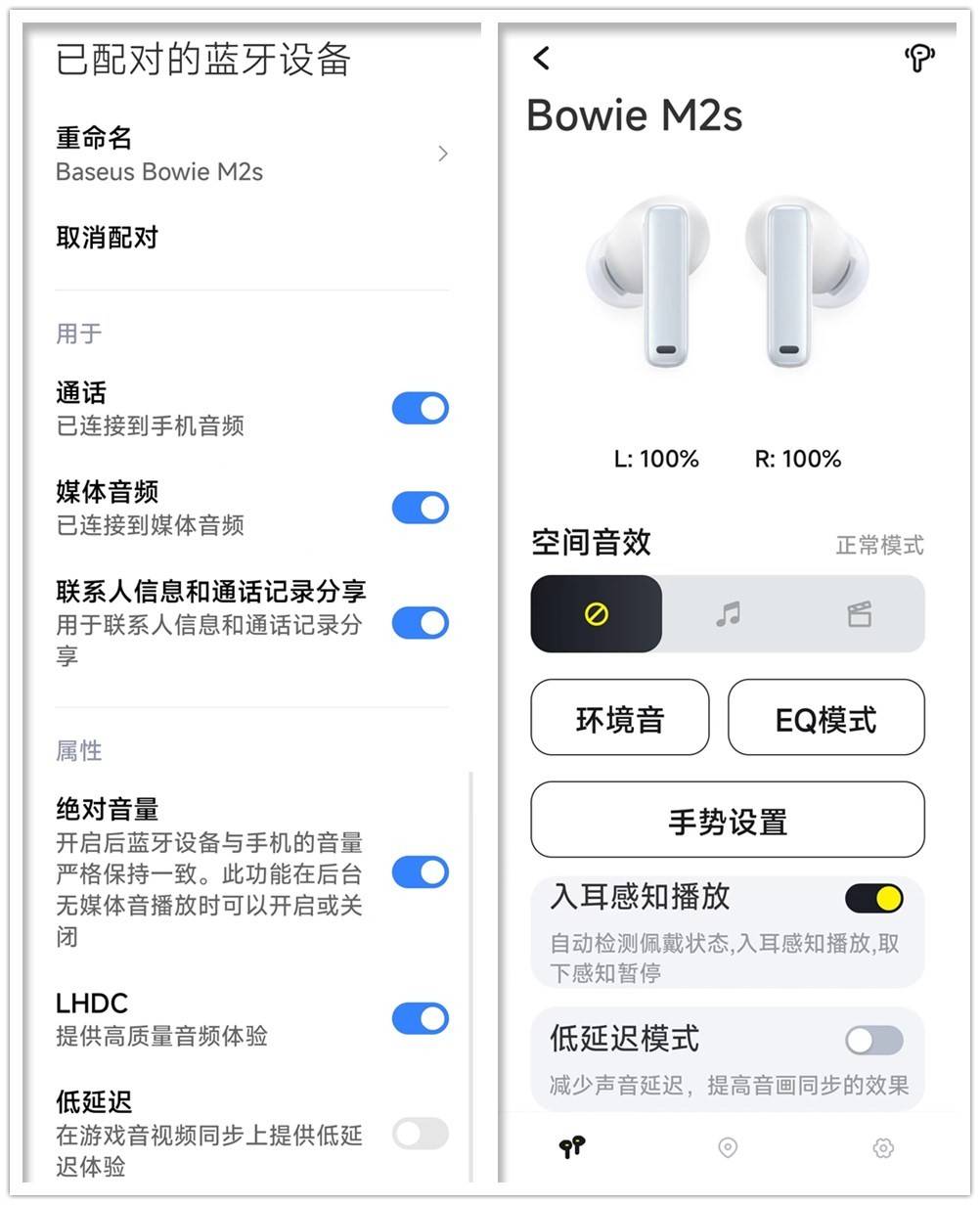Select the music spatial audio mode icon
The height and width of the screenshot is (1205, 980).
coord(728,614)
